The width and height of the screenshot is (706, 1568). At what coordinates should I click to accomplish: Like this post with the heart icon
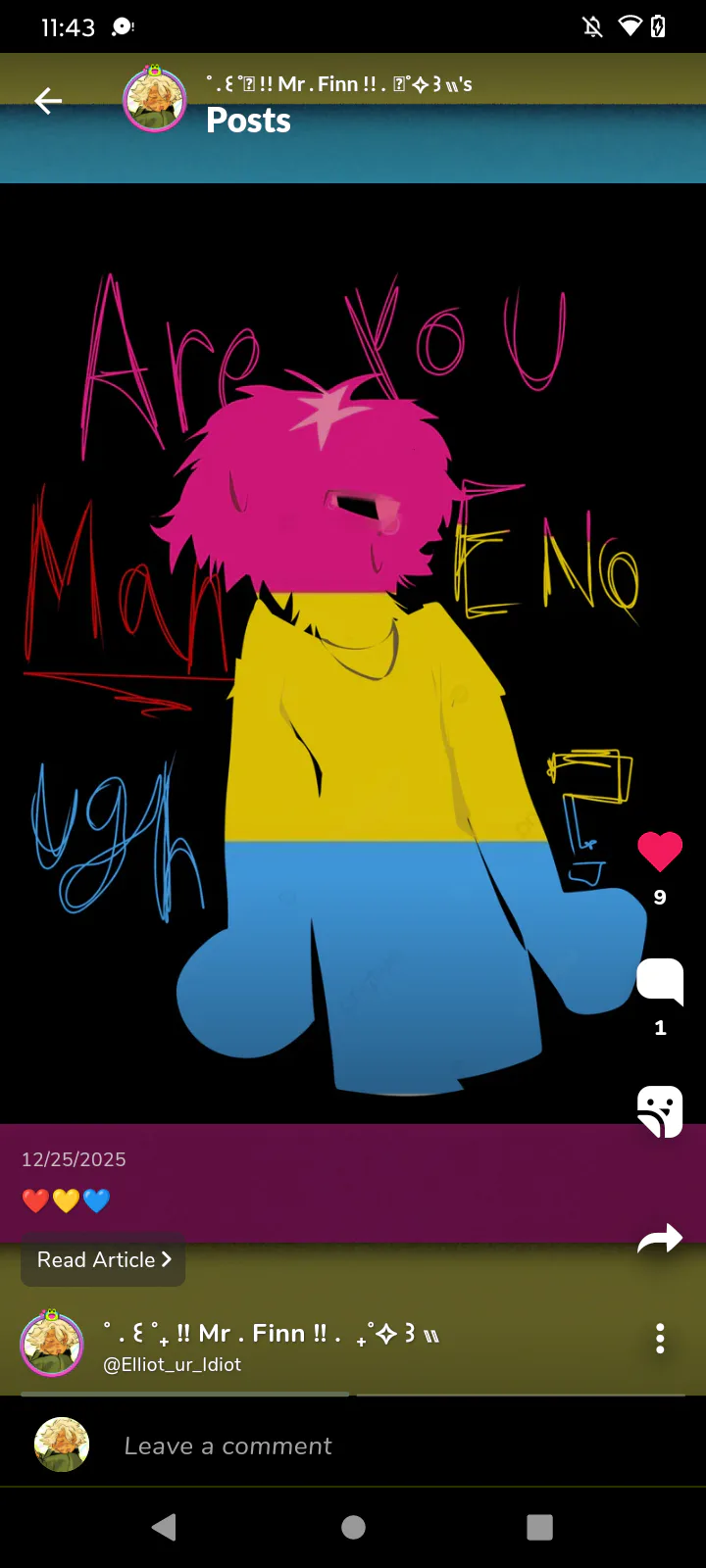pos(660,851)
